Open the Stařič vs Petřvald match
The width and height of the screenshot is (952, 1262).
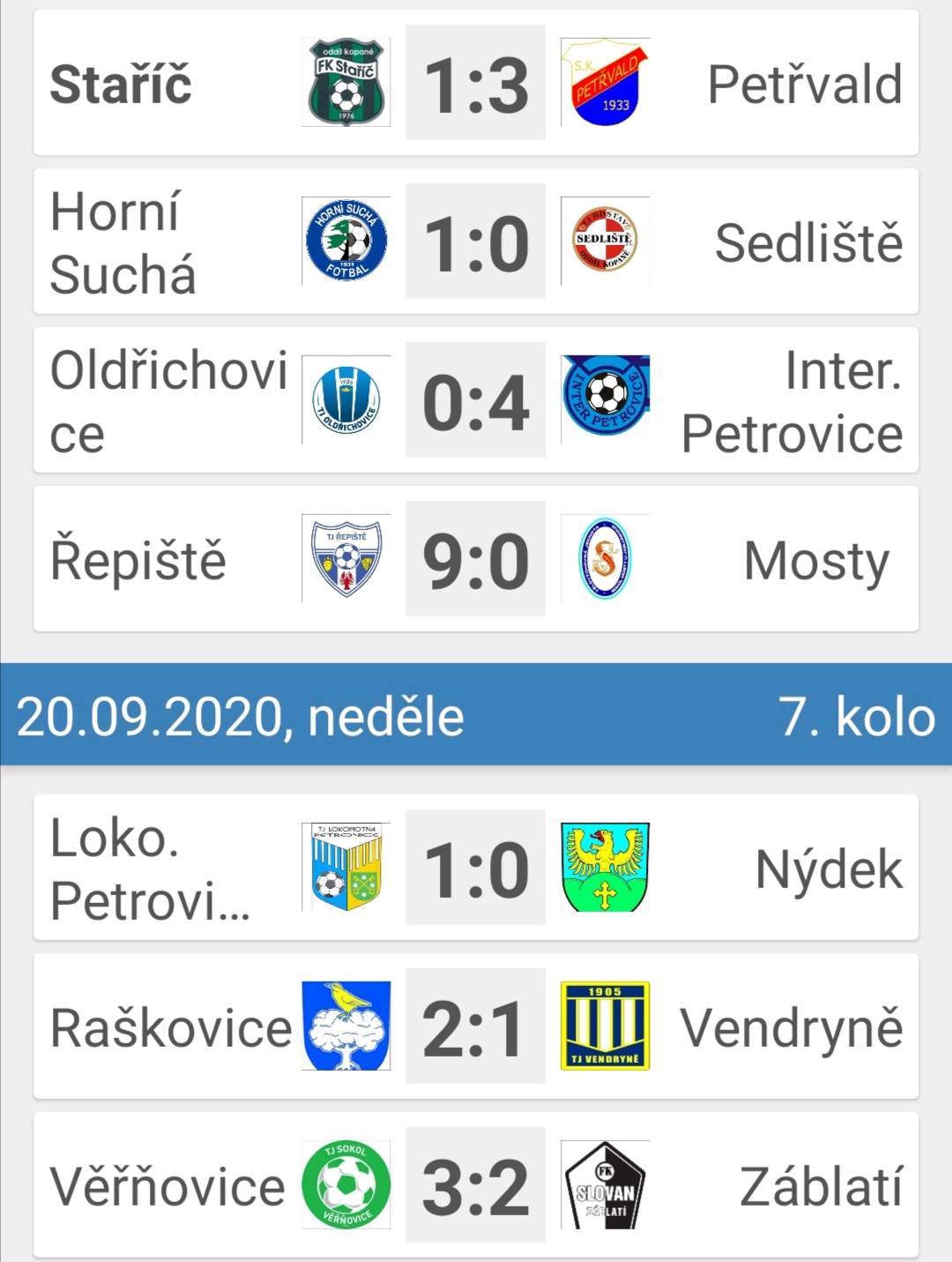(476, 83)
